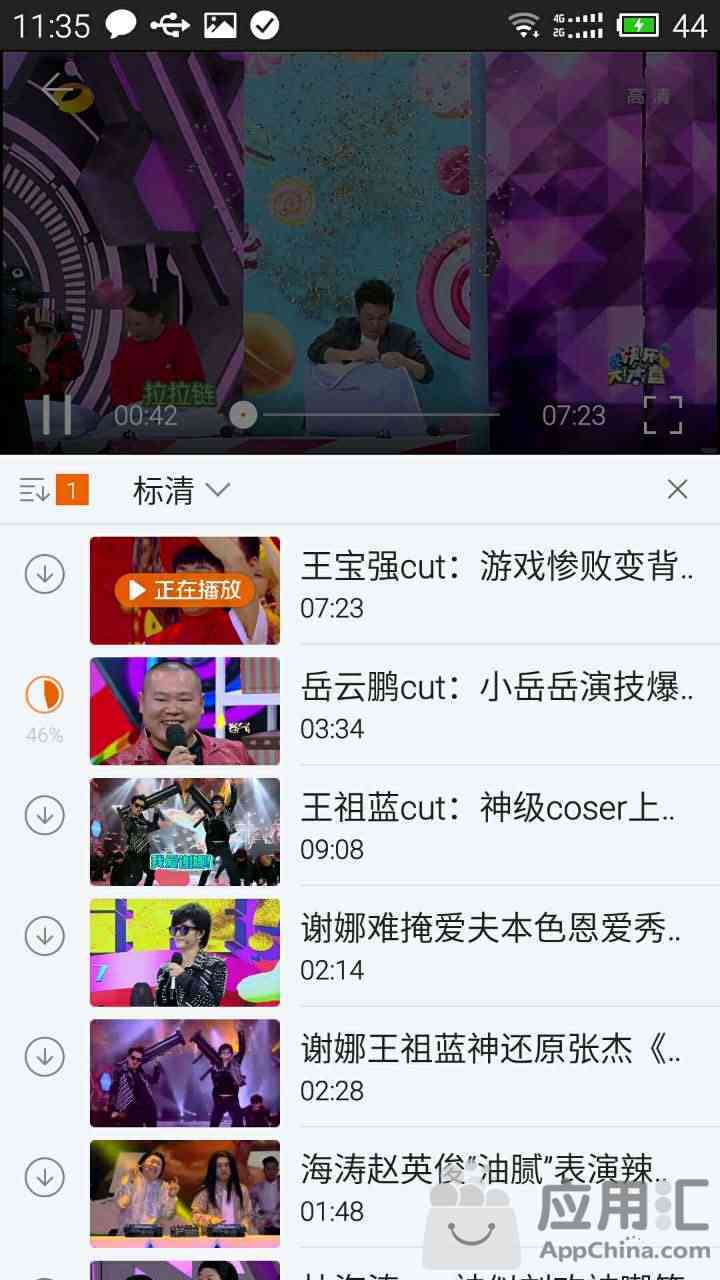Image resolution: width=720 pixels, height=1280 pixels.
Task: Select the 王祖蓝cut: 神级coser video
Action: click(x=495, y=826)
